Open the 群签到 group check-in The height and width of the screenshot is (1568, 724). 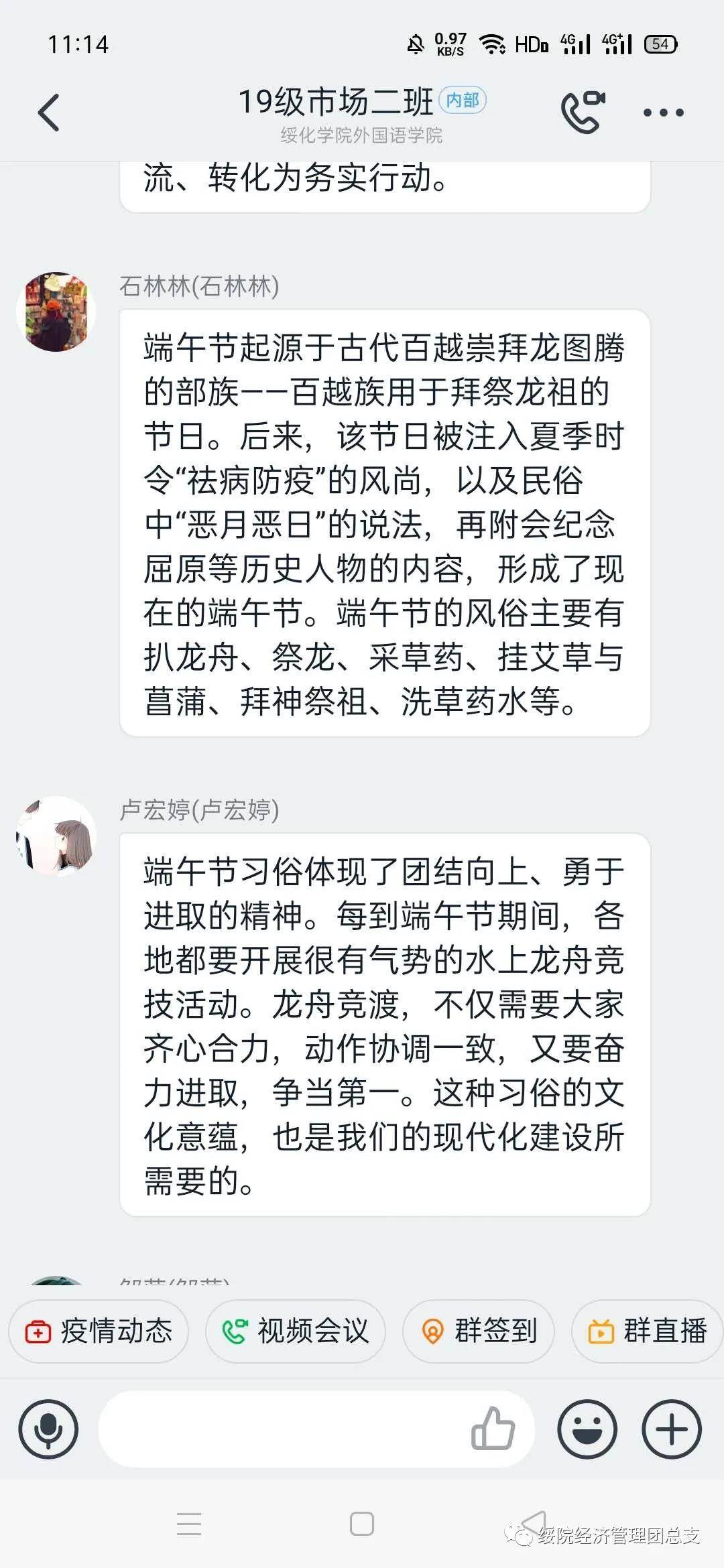coord(479,1331)
